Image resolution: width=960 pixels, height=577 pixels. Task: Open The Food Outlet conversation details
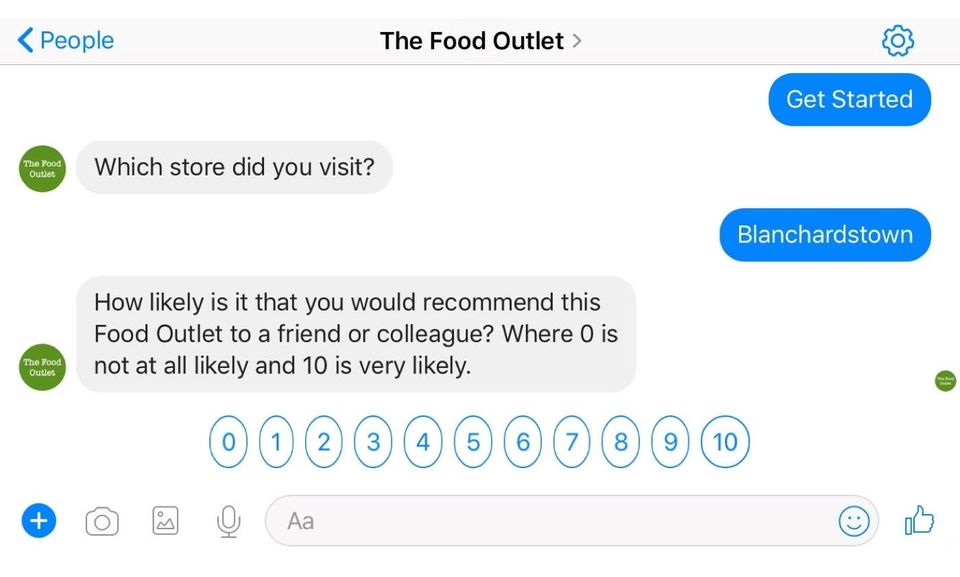(480, 41)
